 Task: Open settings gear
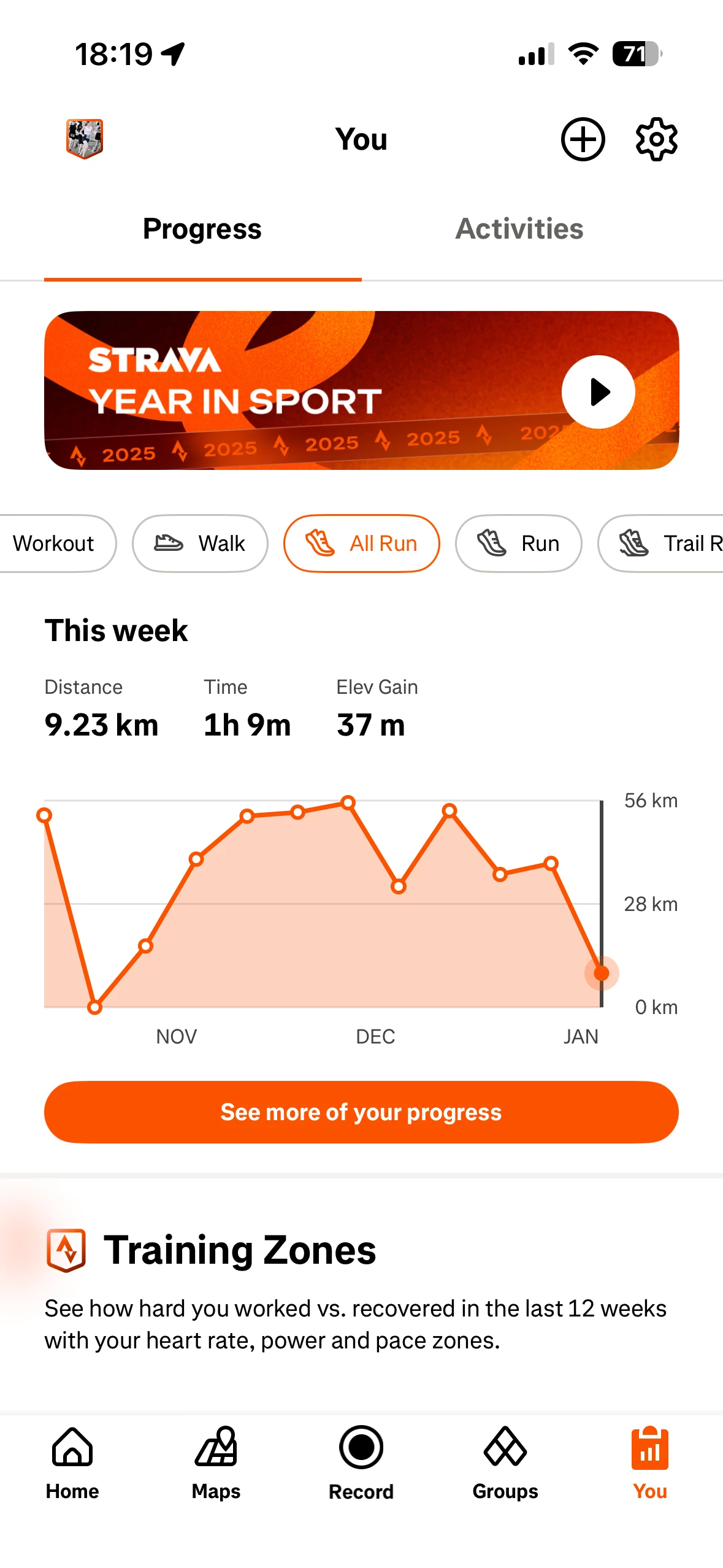(656, 139)
